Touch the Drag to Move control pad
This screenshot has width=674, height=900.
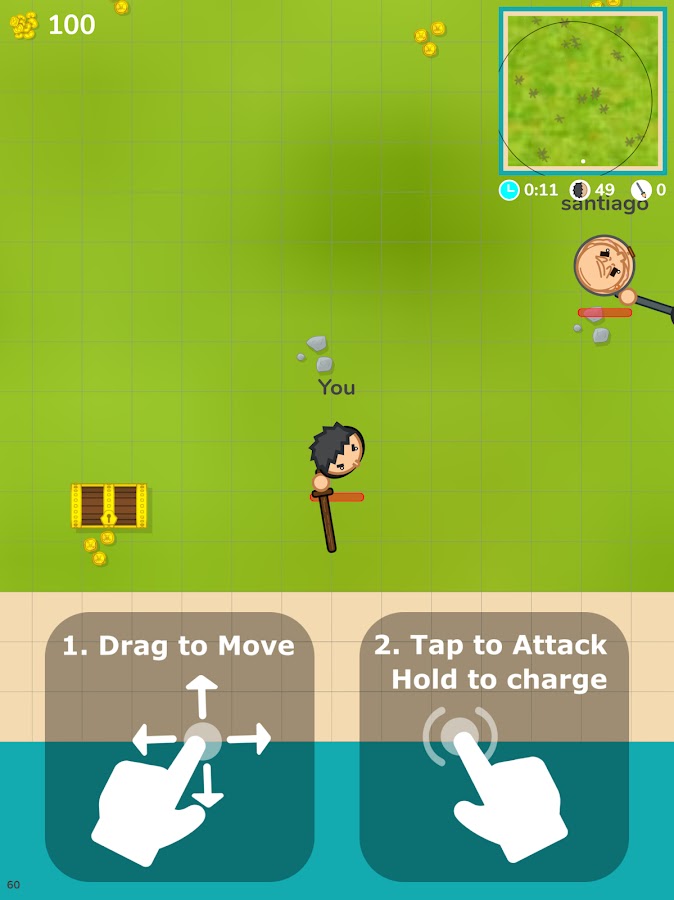click(x=180, y=747)
